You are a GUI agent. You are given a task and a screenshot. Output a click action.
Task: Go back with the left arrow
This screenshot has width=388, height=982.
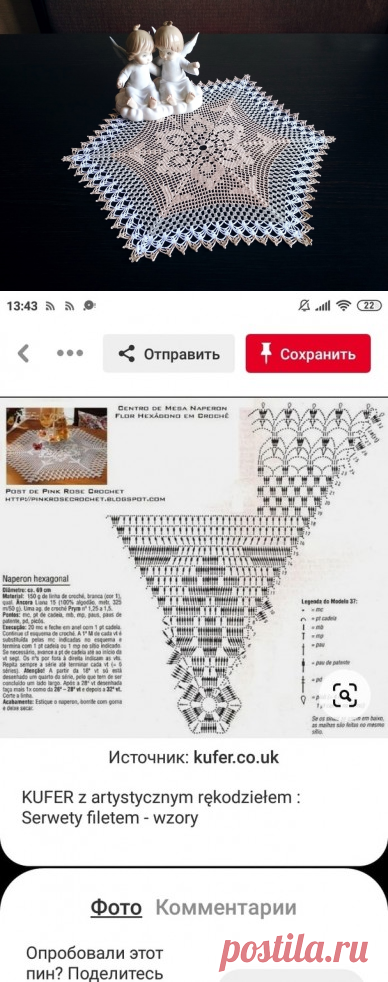pyautogui.click(x=23, y=353)
